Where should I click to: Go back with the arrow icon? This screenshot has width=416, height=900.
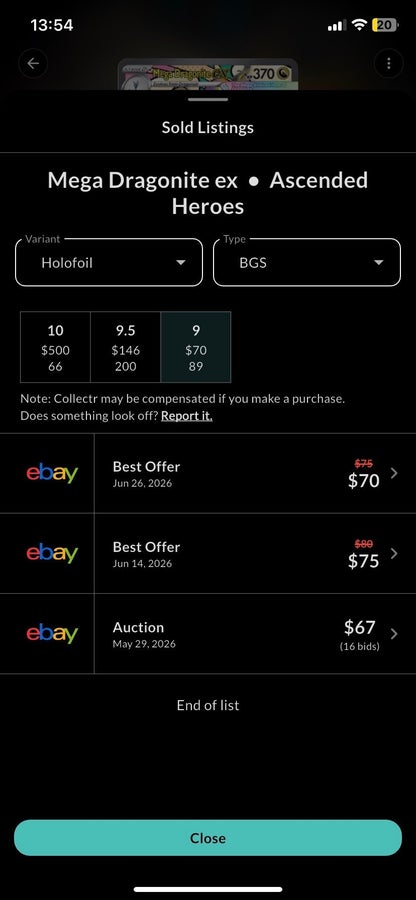(33, 63)
